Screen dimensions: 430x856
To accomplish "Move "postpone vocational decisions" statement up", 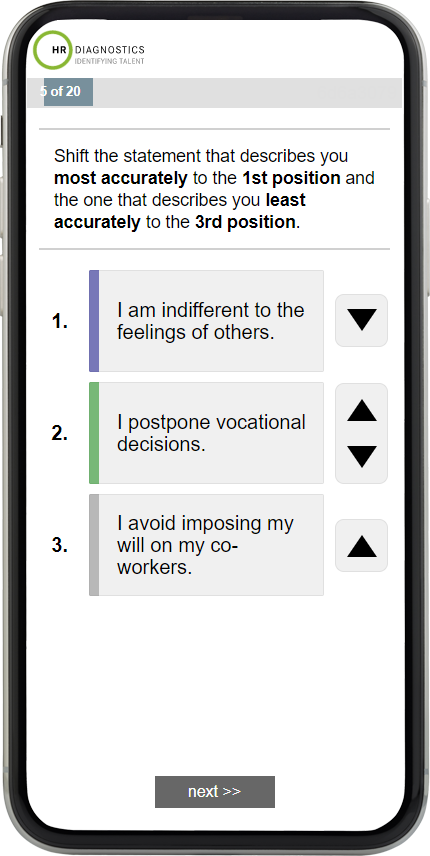I will [361, 411].
